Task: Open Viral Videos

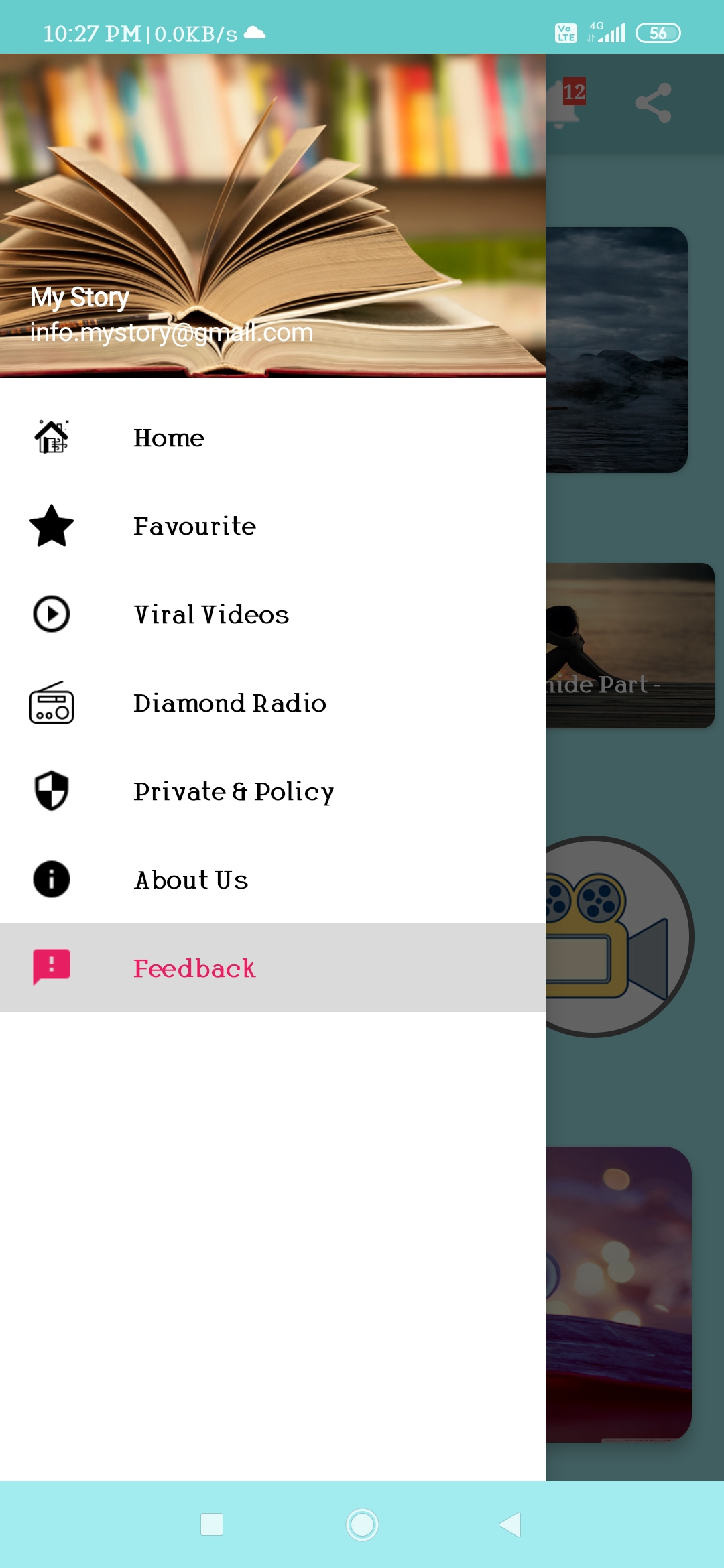Action: [x=211, y=614]
